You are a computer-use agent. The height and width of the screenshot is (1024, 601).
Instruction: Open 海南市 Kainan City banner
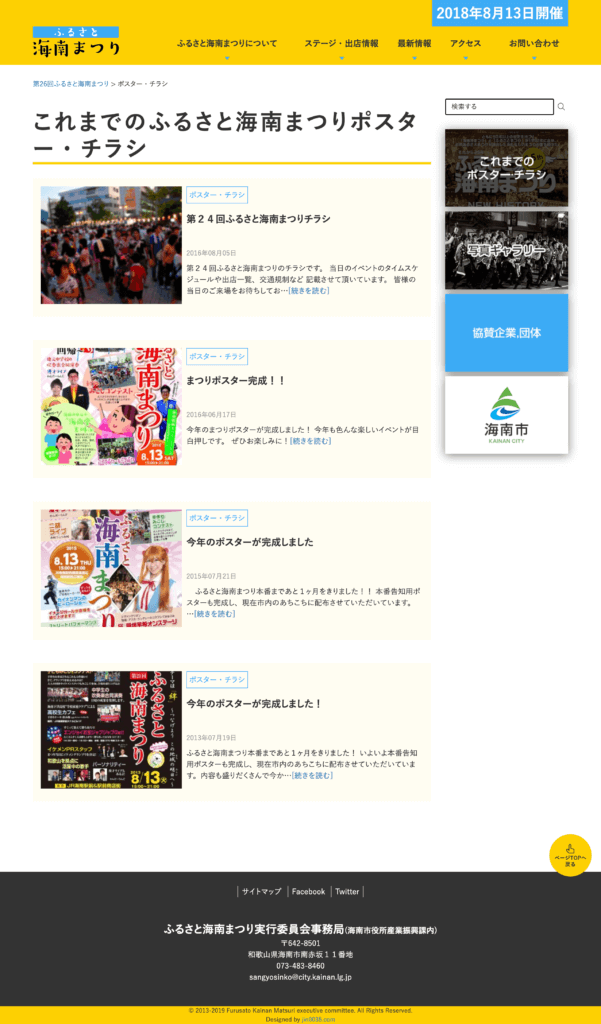(x=506, y=414)
